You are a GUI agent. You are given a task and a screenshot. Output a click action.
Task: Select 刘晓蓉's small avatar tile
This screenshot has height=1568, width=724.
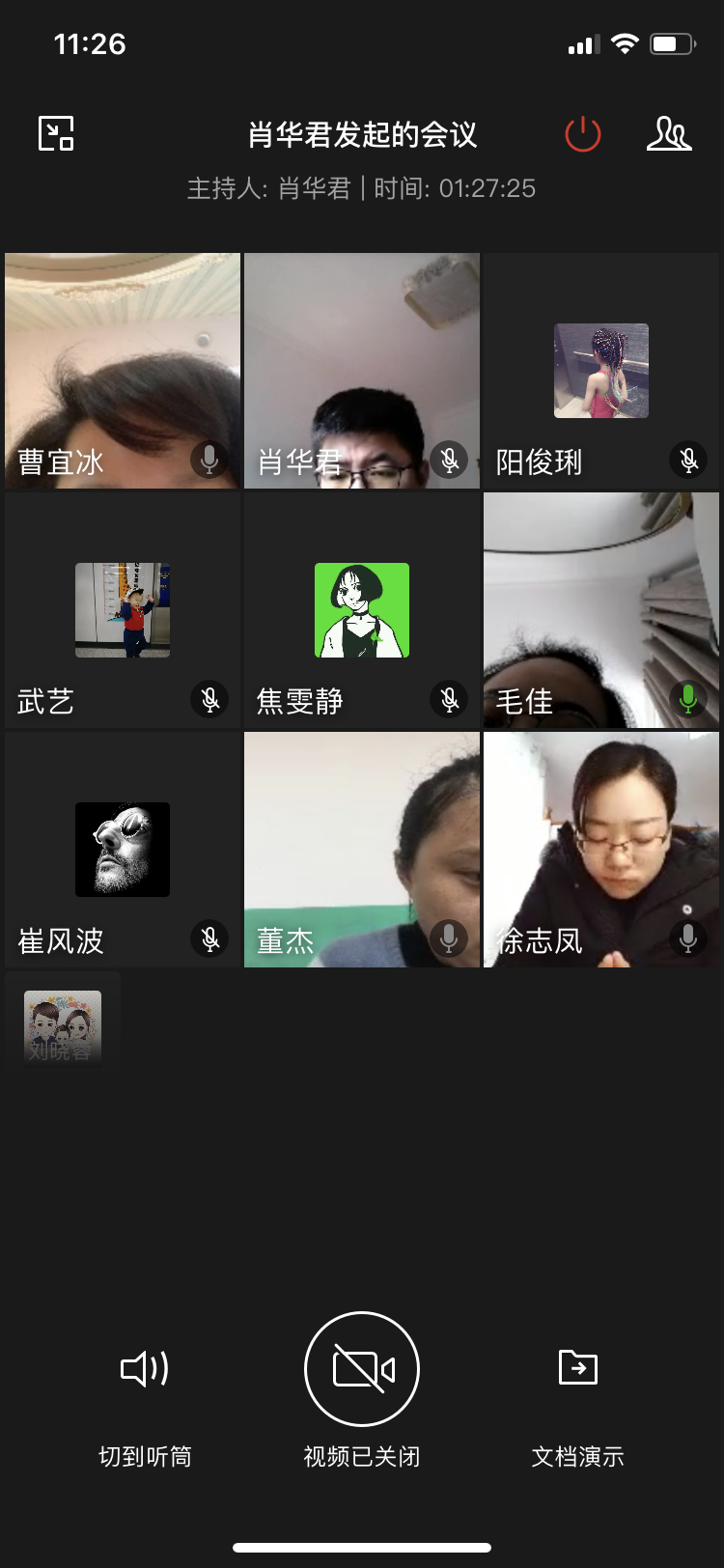[x=63, y=1026]
